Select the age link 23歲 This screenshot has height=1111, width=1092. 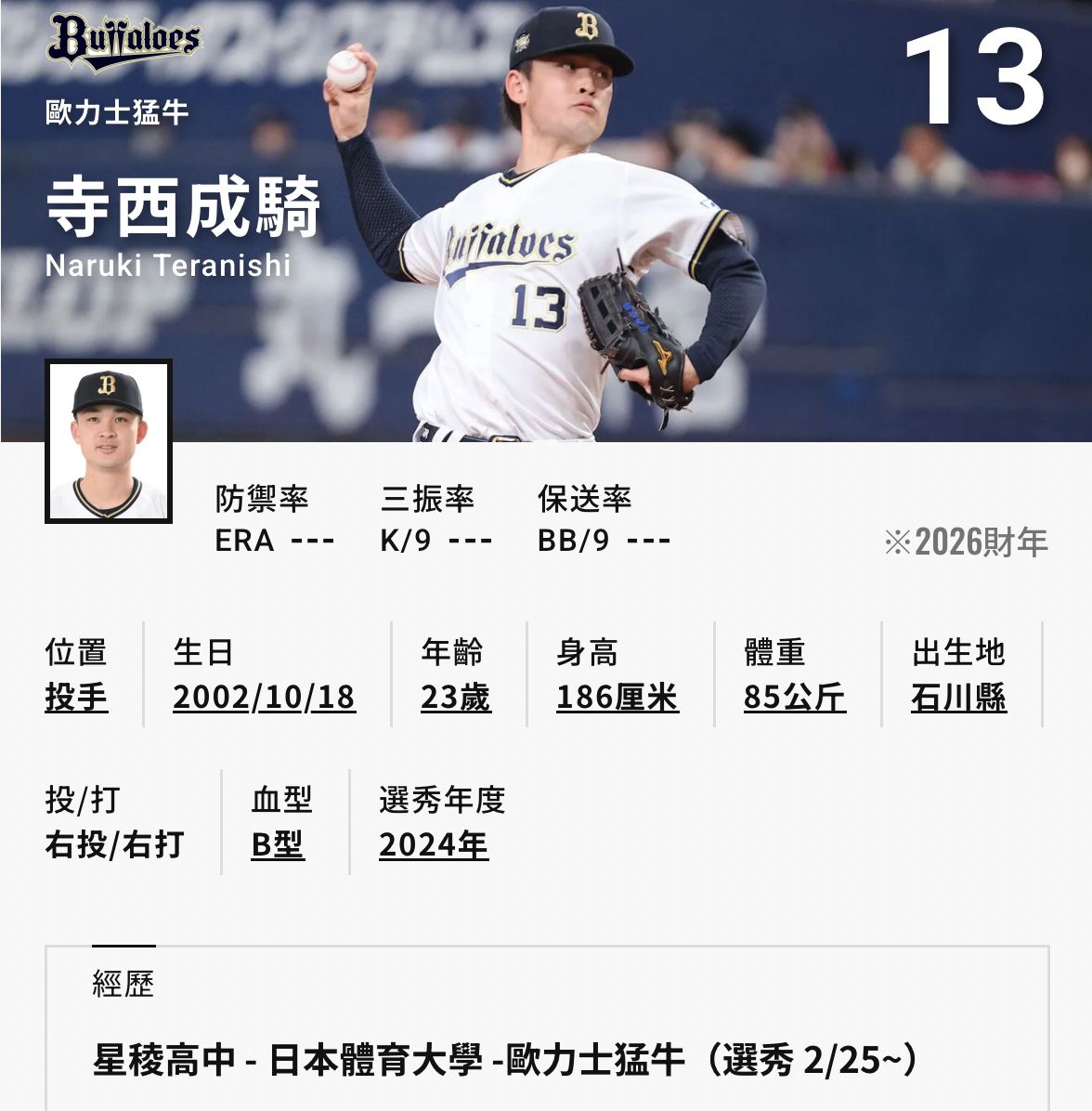[x=455, y=698]
